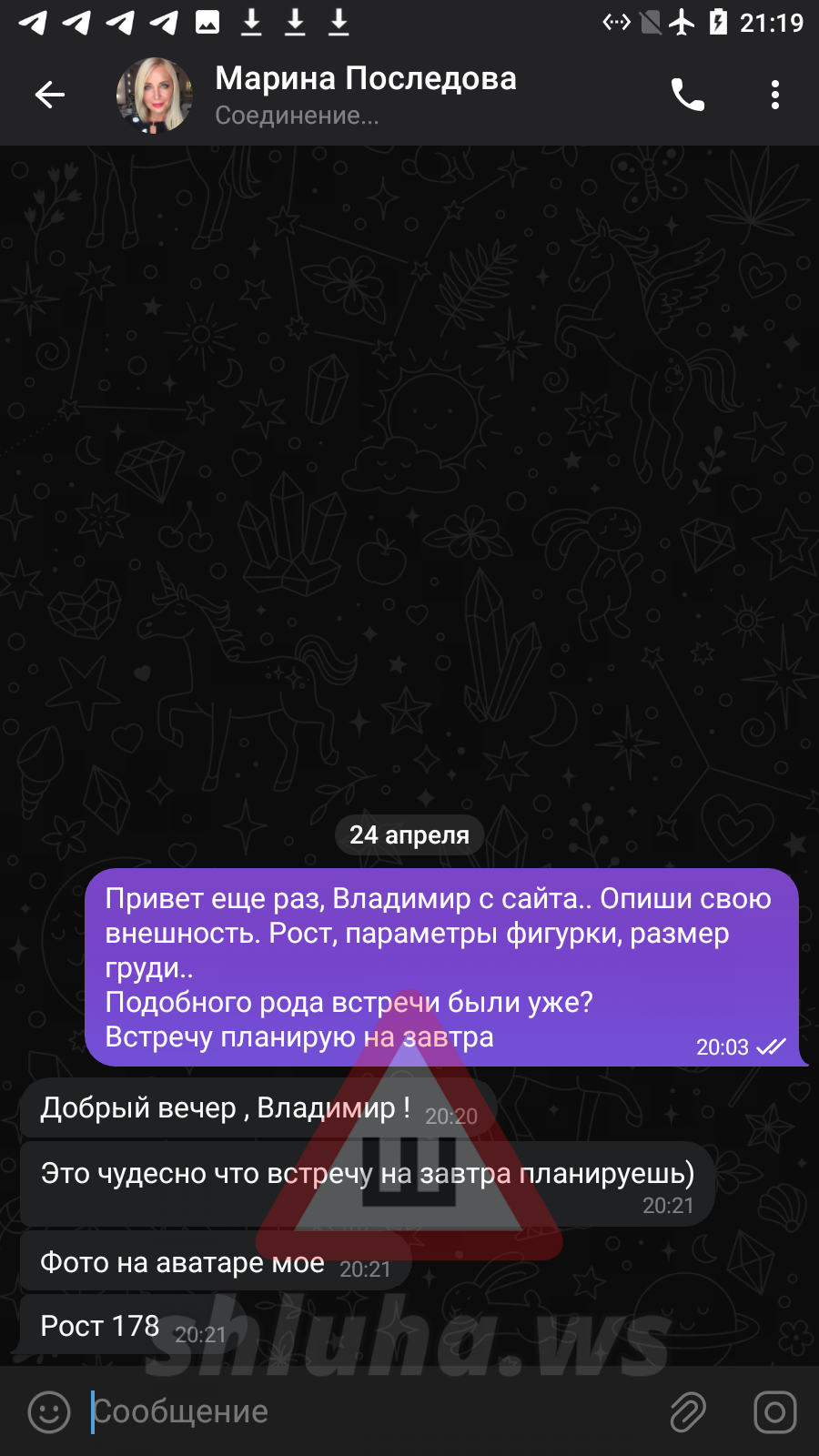Go back to the chat list
This screenshot has height=1456, width=819.
50,94
